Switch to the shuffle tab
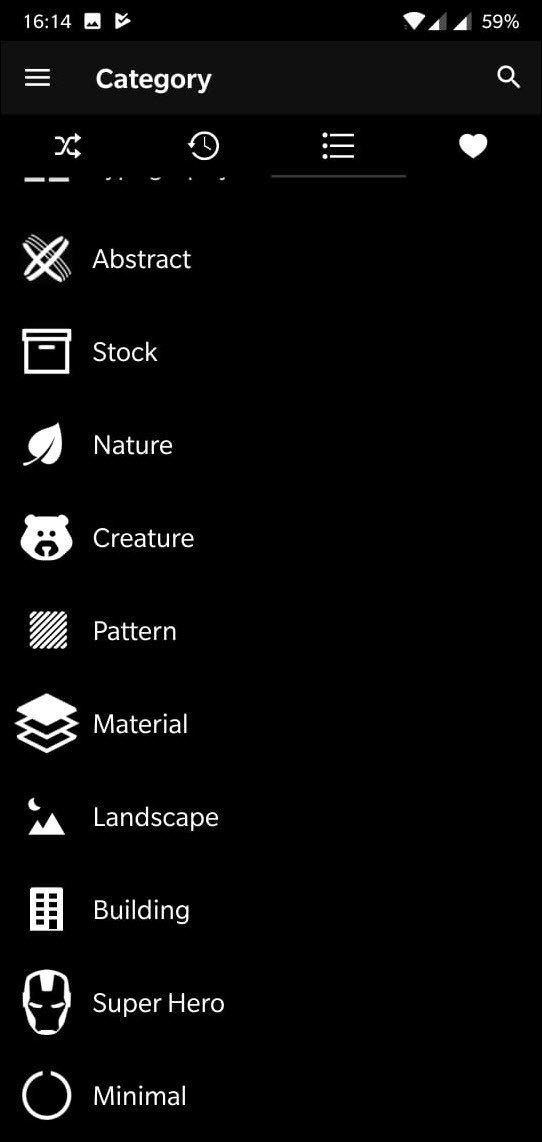The image size is (542, 1142). pyautogui.click(x=68, y=146)
